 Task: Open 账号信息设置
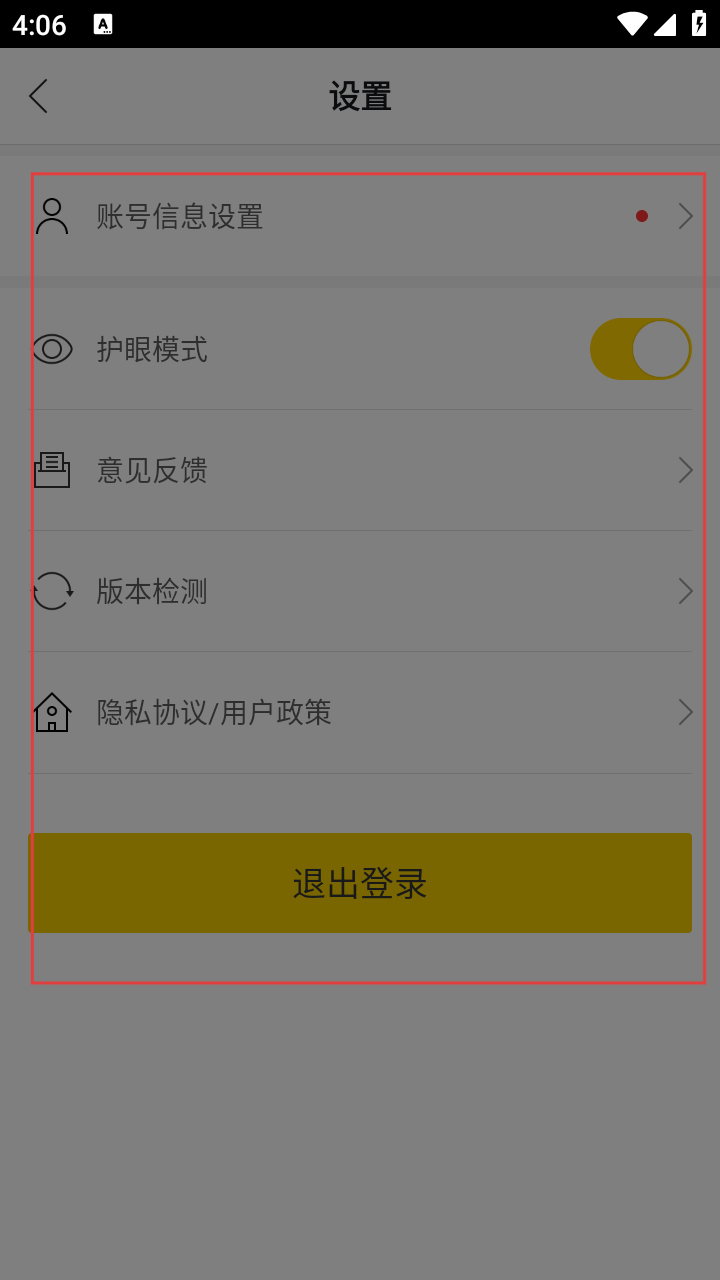coord(360,216)
